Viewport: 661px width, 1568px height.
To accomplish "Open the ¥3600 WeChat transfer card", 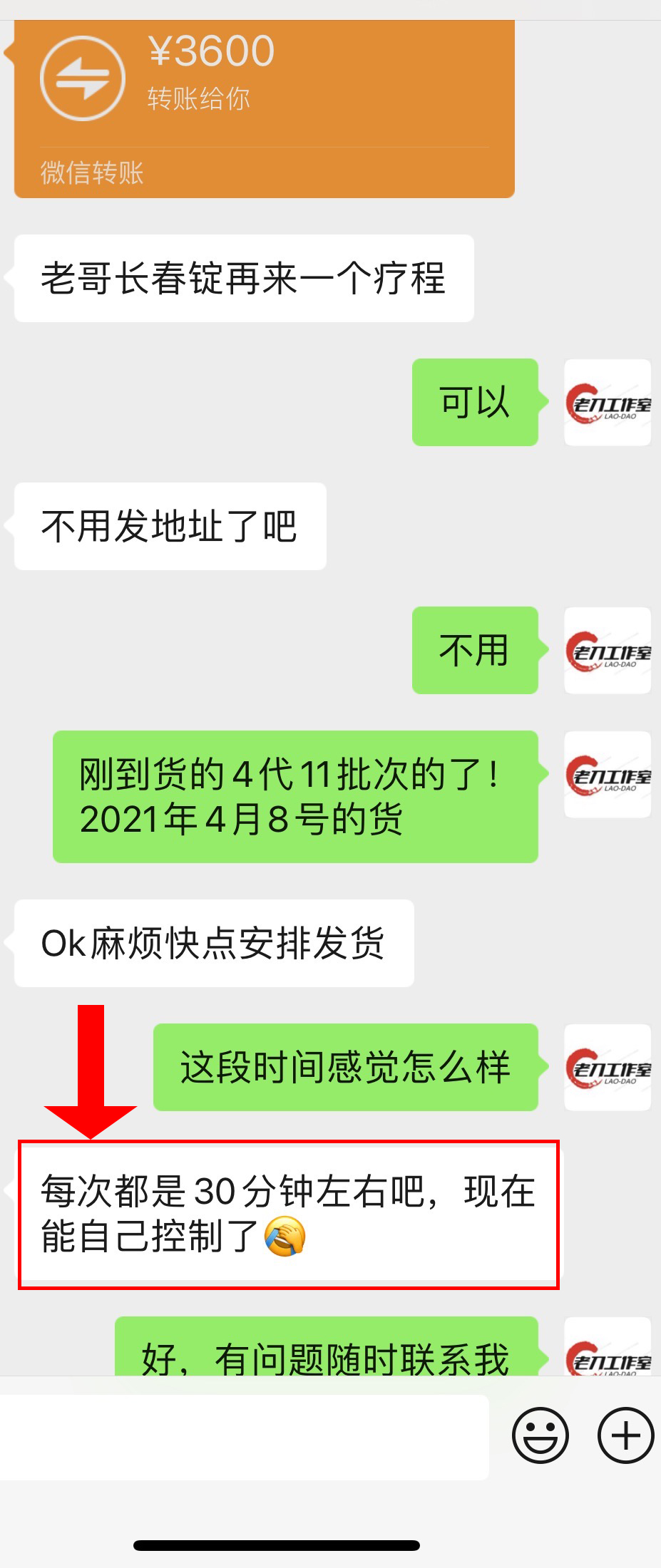I will [264, 107].
